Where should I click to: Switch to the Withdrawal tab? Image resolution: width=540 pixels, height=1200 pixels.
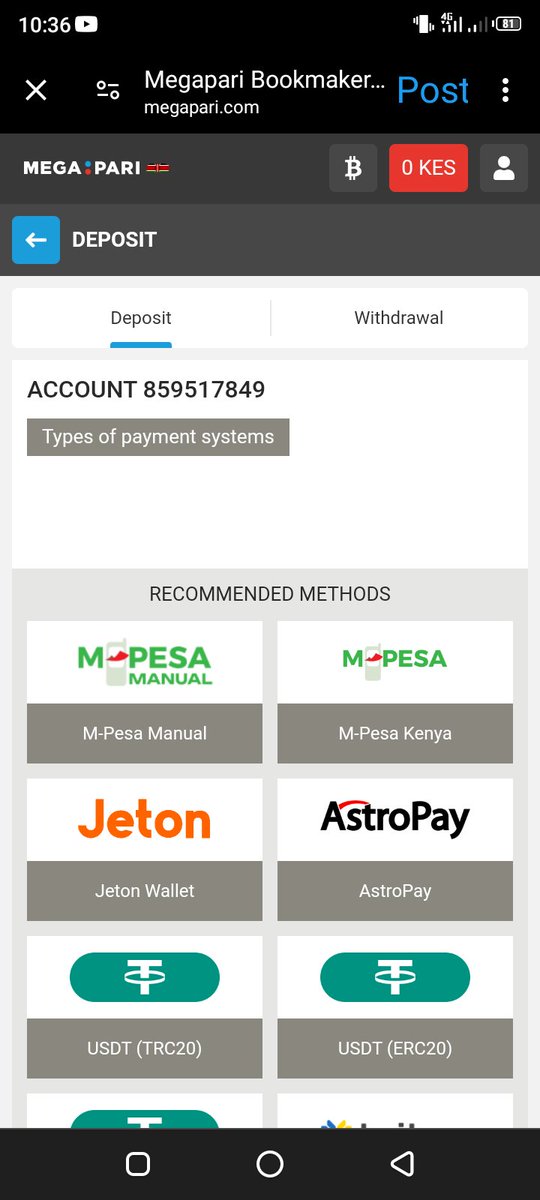(x=399, y=318)
